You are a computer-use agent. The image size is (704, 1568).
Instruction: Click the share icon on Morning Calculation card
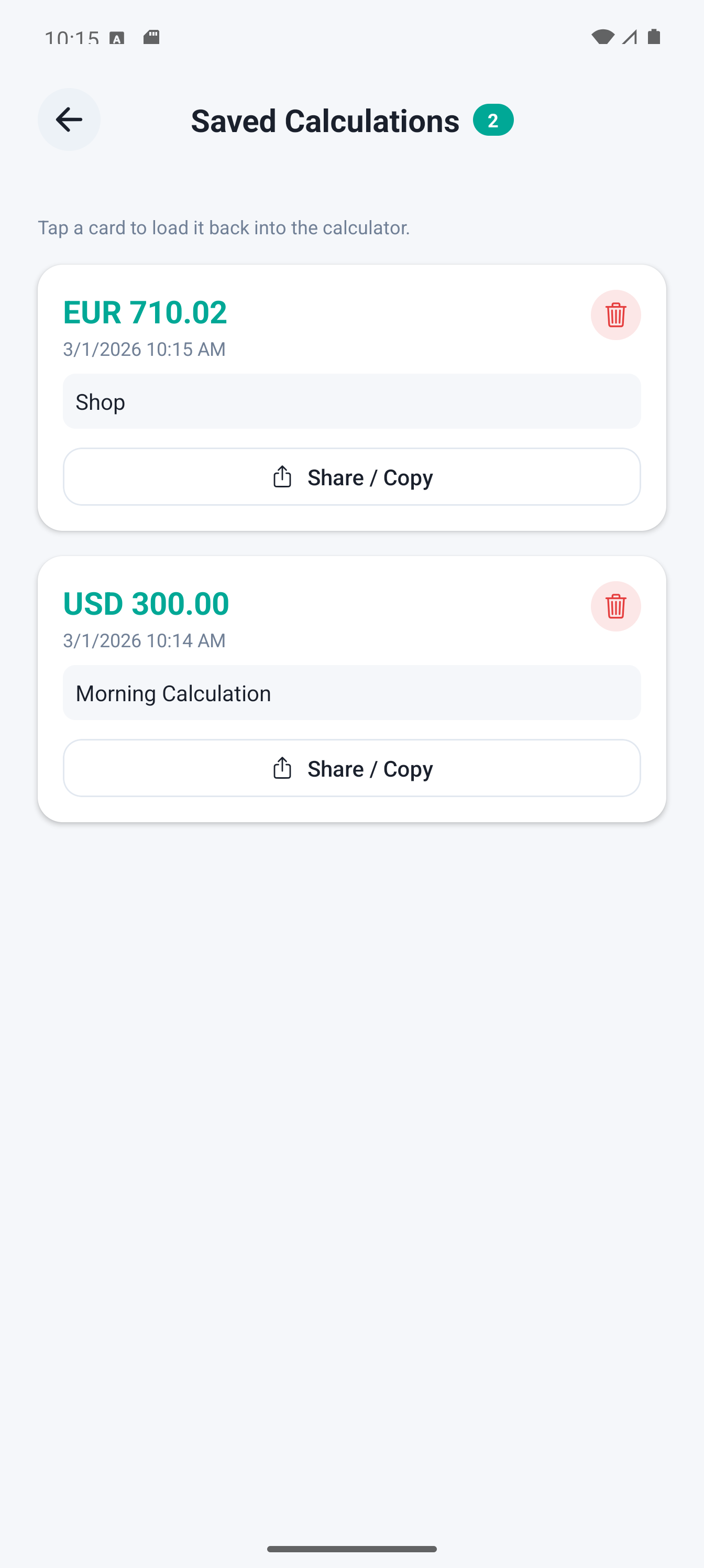coord(282,768)
